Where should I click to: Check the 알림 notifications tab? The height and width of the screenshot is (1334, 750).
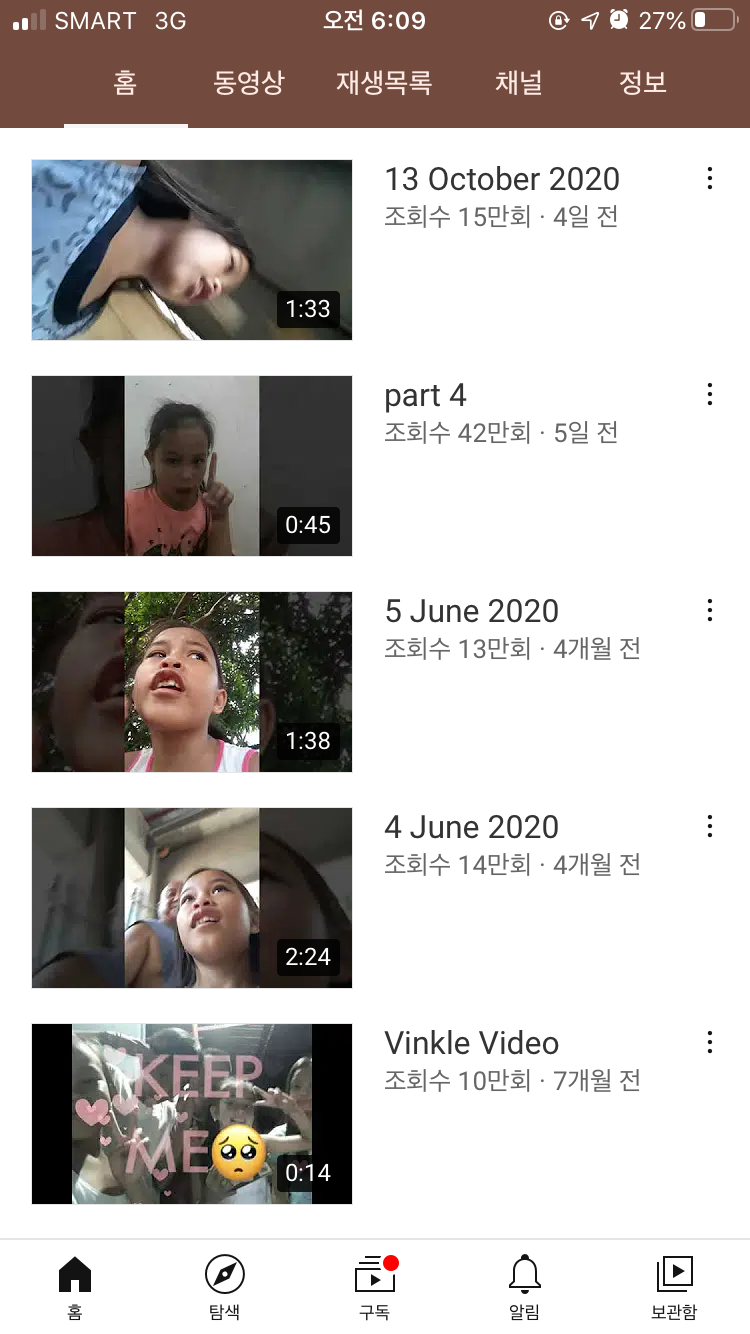click(x=524, y=1286)
